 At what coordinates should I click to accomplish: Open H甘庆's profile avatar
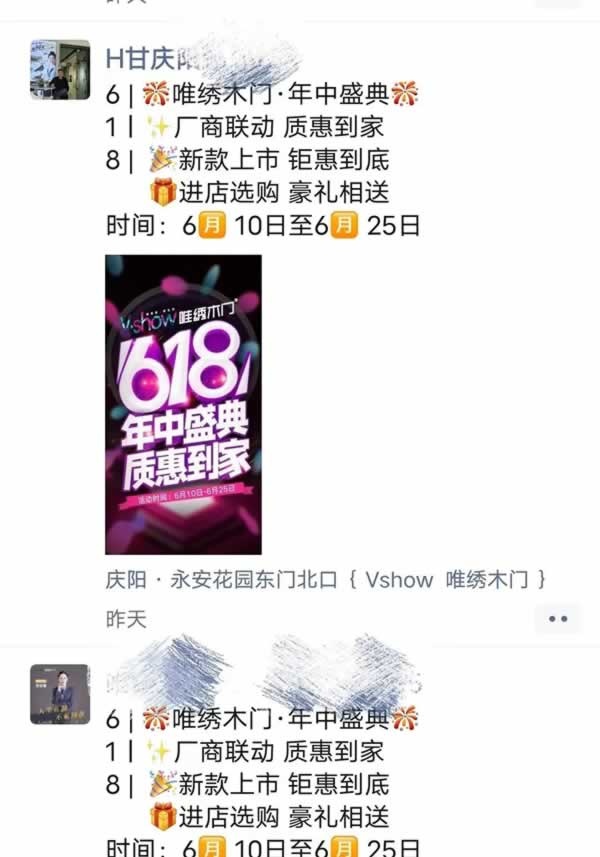point(60,70)
